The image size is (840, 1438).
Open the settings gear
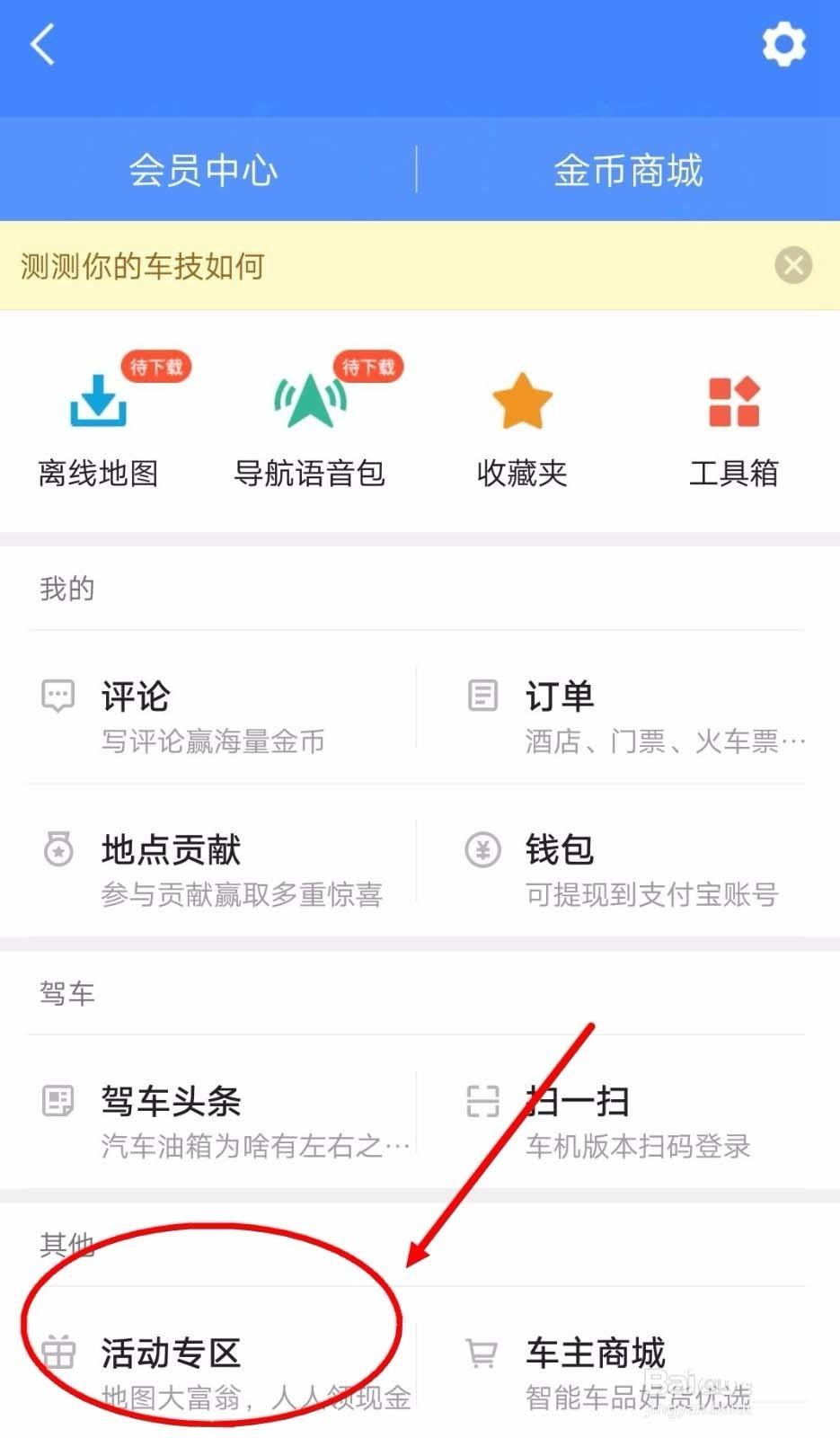783,43
